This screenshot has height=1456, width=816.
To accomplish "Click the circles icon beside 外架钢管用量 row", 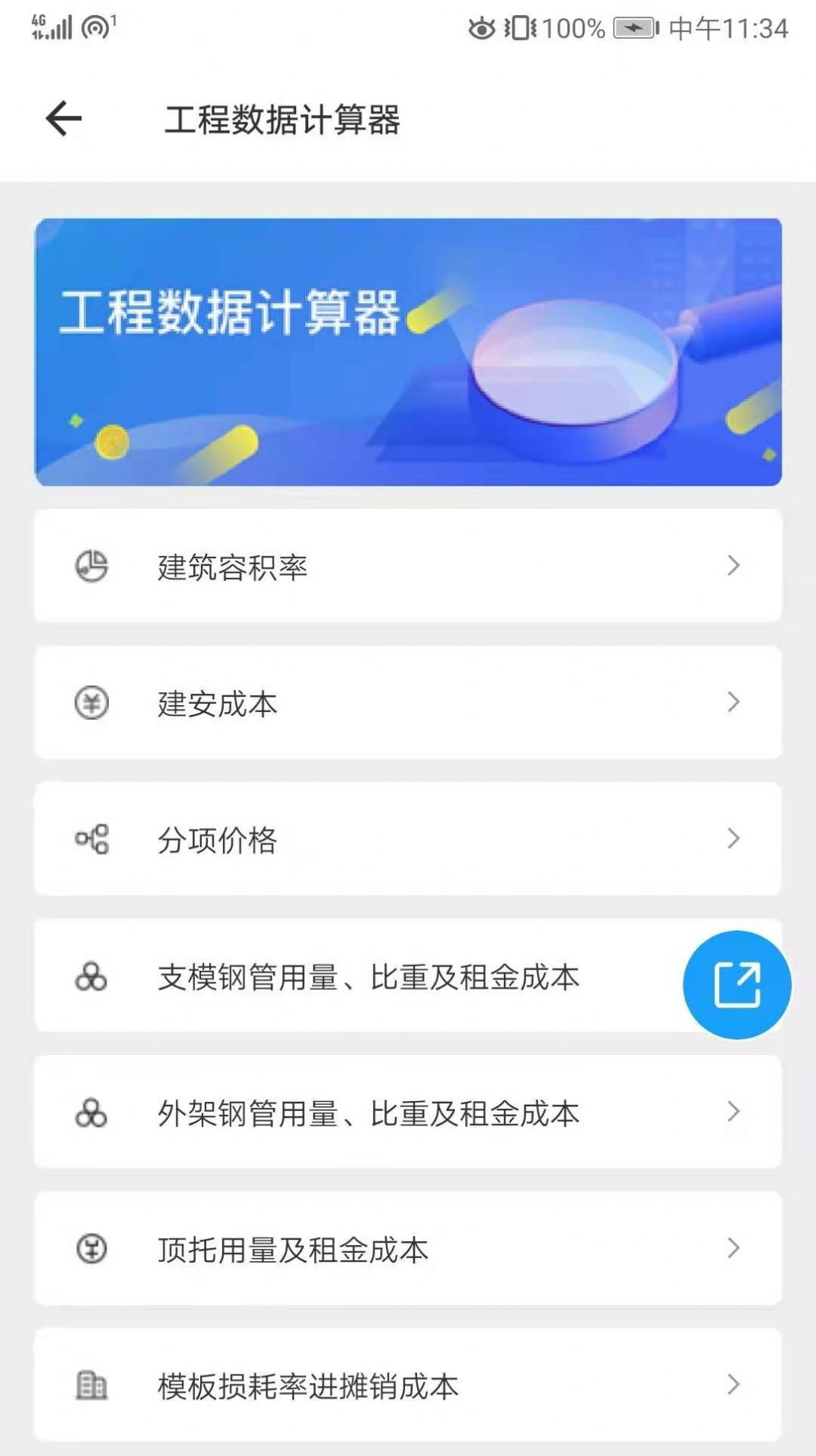I will (91, 1113).
